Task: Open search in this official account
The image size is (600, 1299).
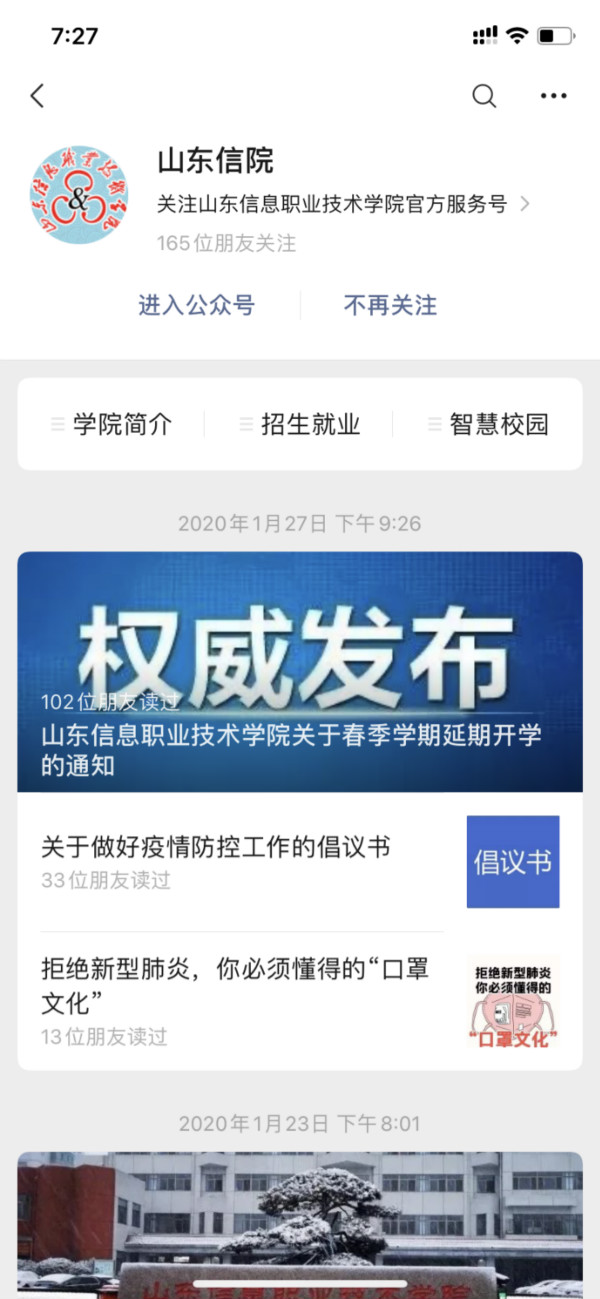Action: tap(484, 96)
